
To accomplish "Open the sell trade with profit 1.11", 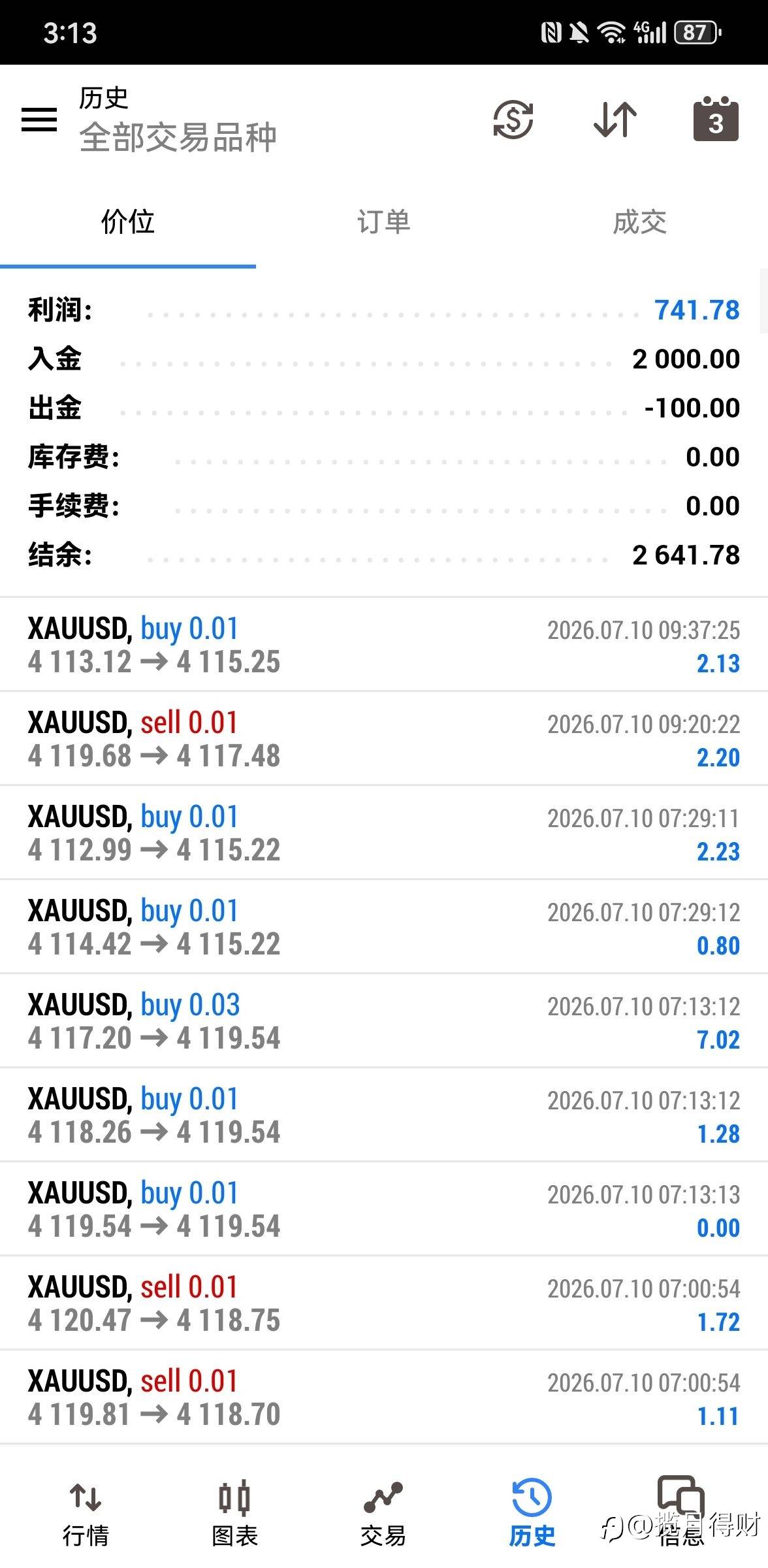I will [384, 1397].
